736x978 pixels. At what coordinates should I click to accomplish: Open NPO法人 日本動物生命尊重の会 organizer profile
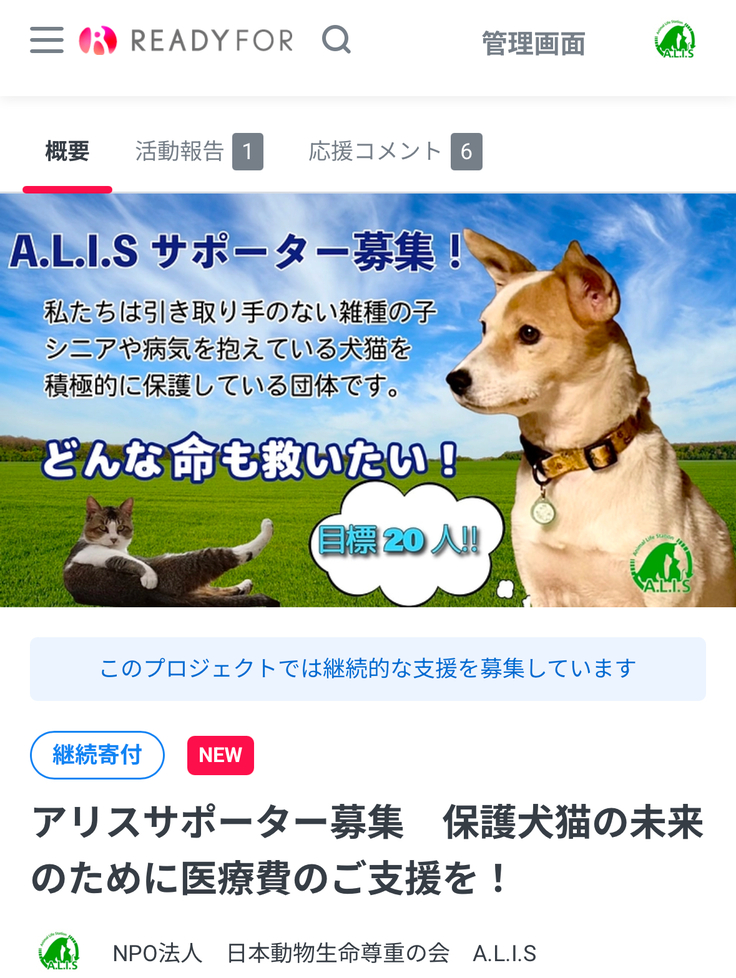(324, 953)
